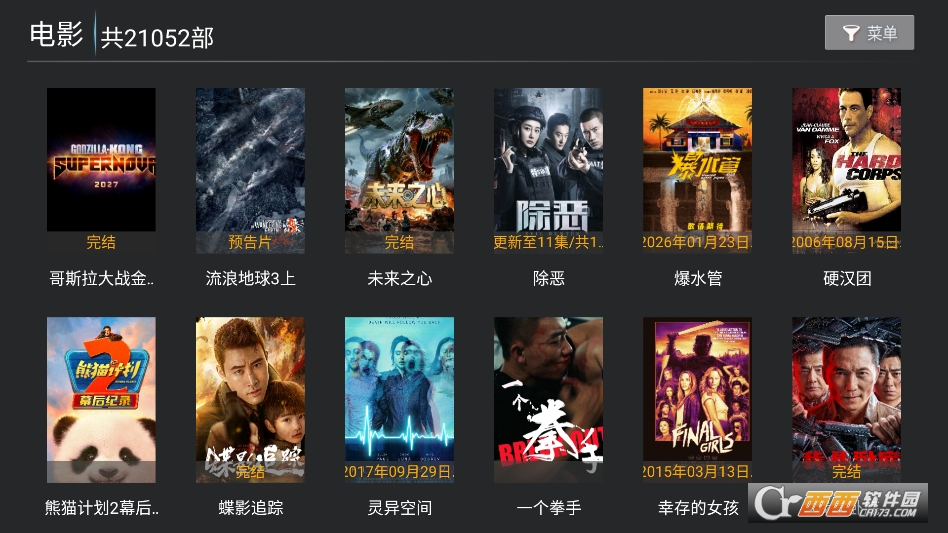Open the 哥斯拉大战金刚 movie tile
The width and height of the screenshot is (948, 533).
pos(101,170)
